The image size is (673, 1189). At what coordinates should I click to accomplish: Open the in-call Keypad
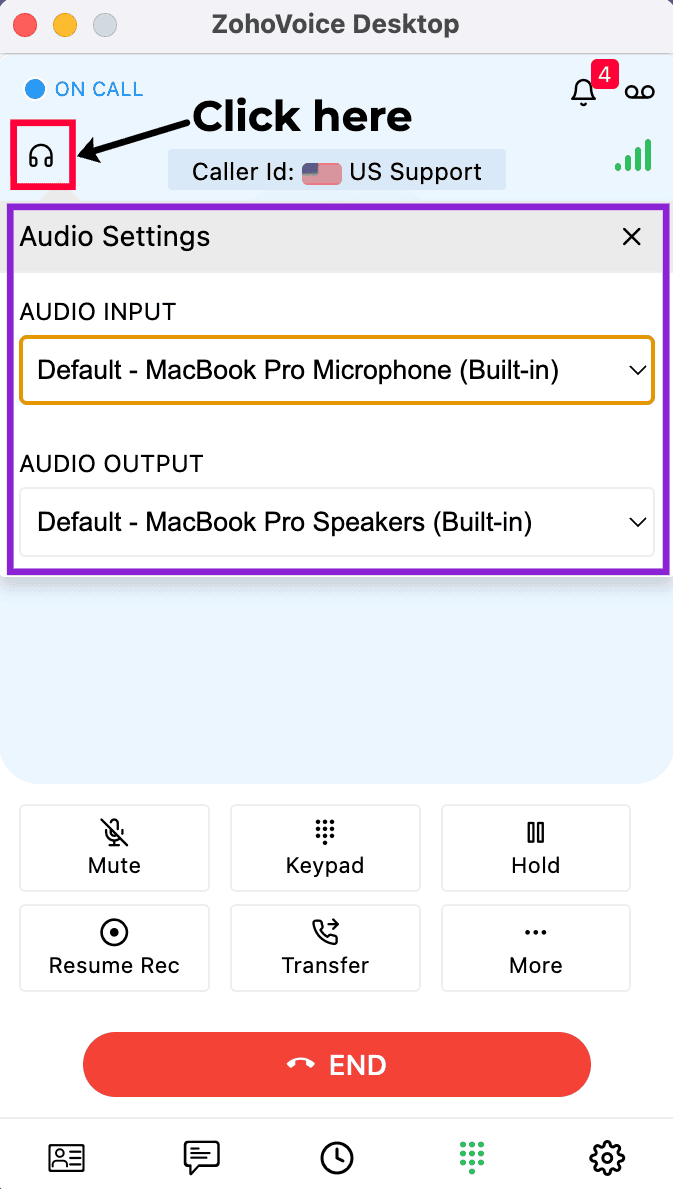[x=325, y=847]
